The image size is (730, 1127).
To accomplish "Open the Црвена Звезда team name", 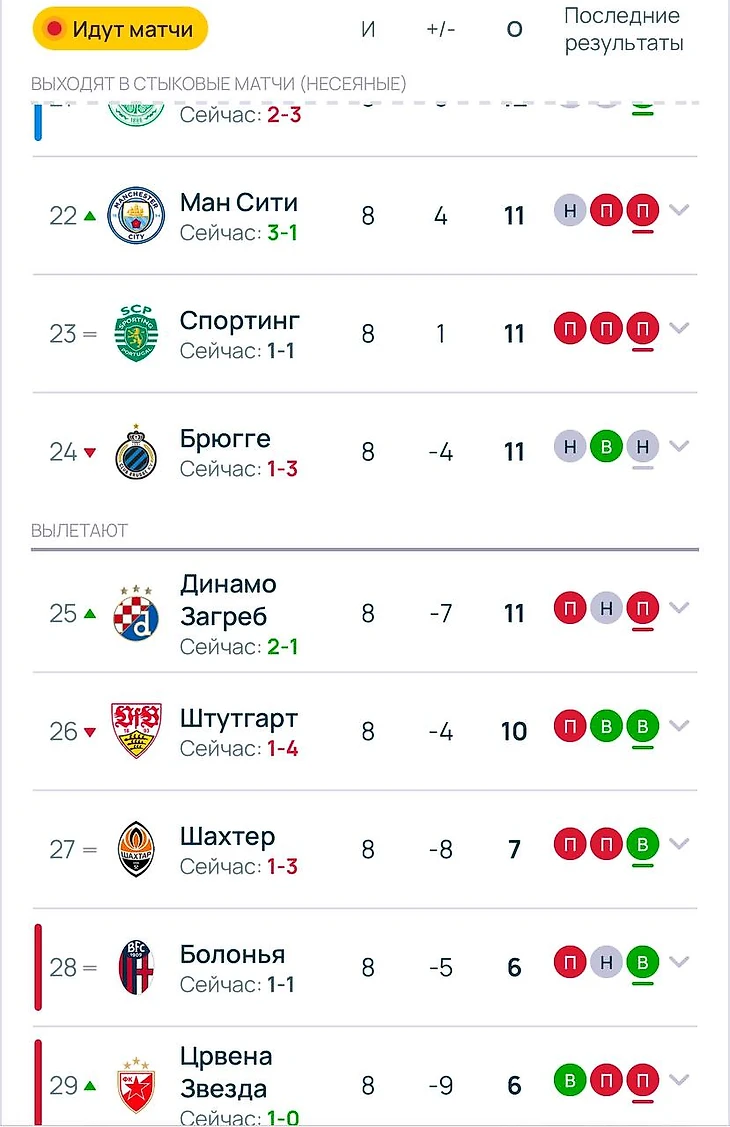I will pos(226,1072).
